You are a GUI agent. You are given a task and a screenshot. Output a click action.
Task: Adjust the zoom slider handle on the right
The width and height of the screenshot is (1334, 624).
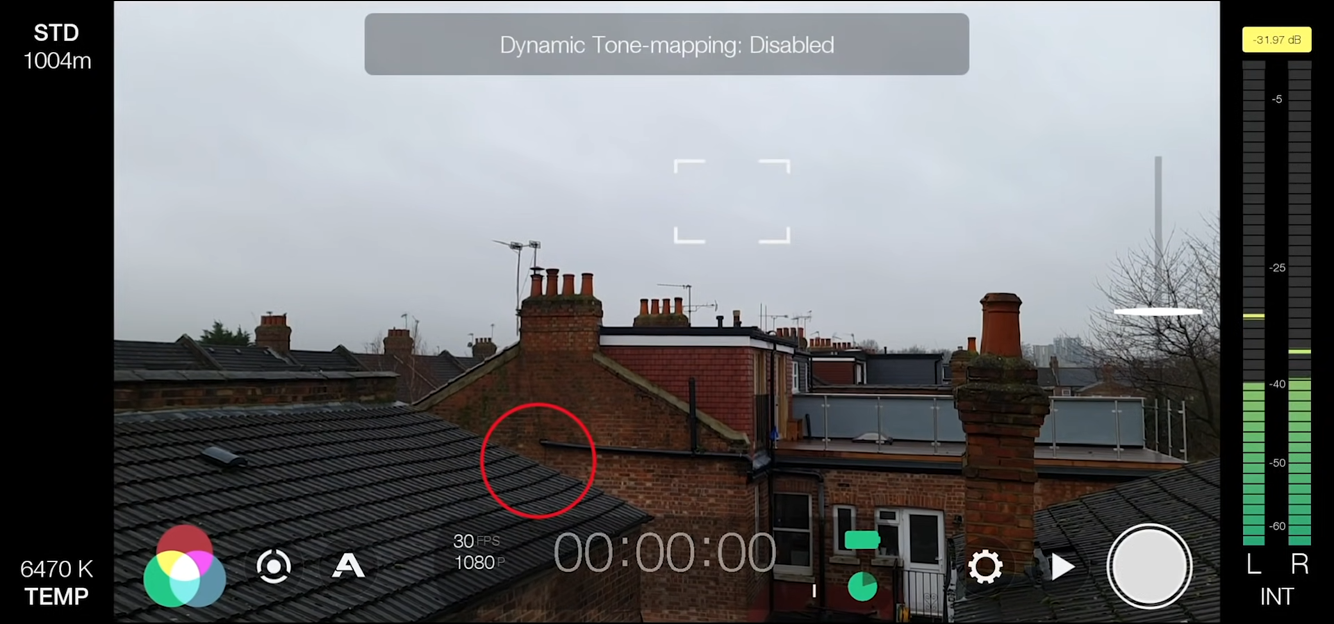pyautogui.click(x=1158, y=311)
